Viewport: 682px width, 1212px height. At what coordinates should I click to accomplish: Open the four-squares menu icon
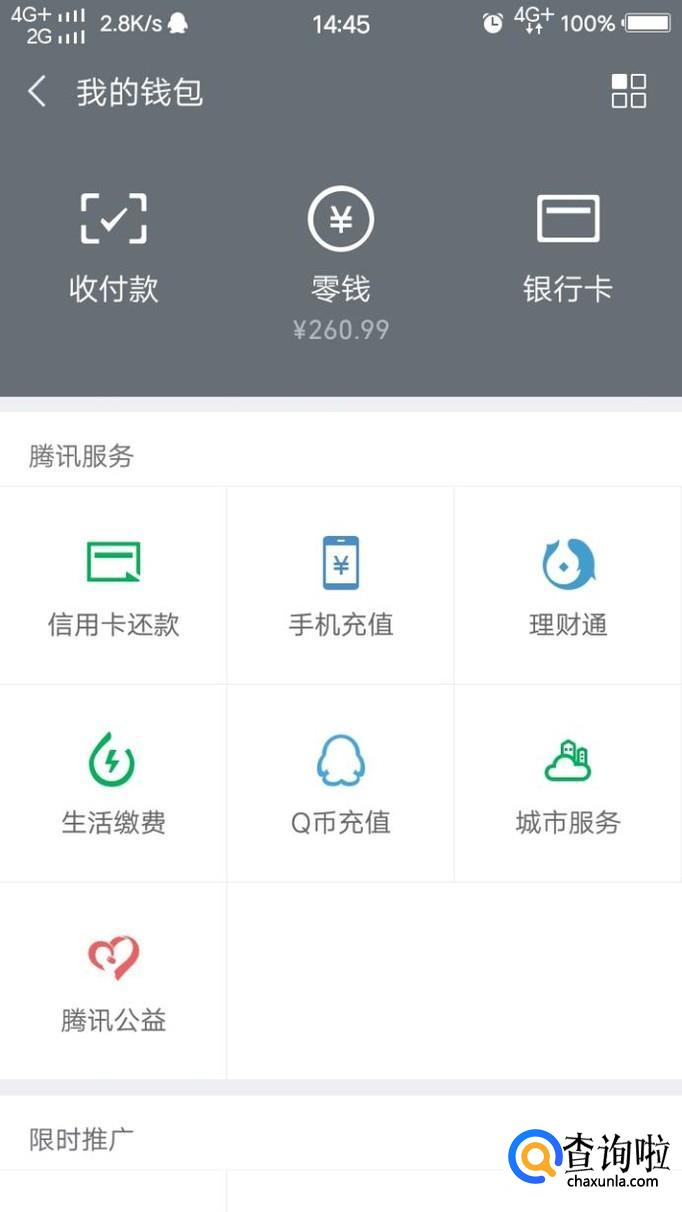pos(629,91)
